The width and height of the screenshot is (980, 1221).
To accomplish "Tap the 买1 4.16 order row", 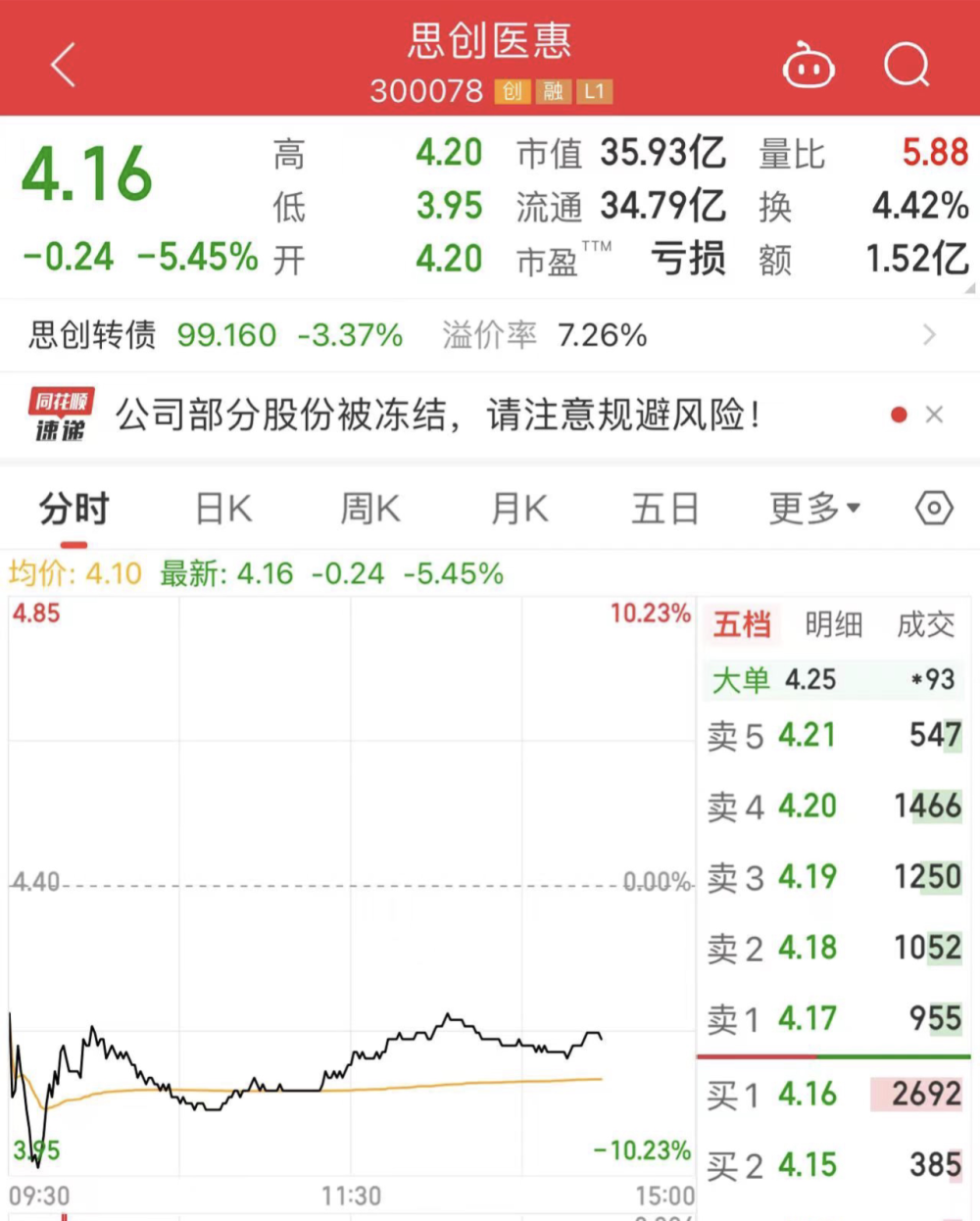I will click(x=833, y=1094).
